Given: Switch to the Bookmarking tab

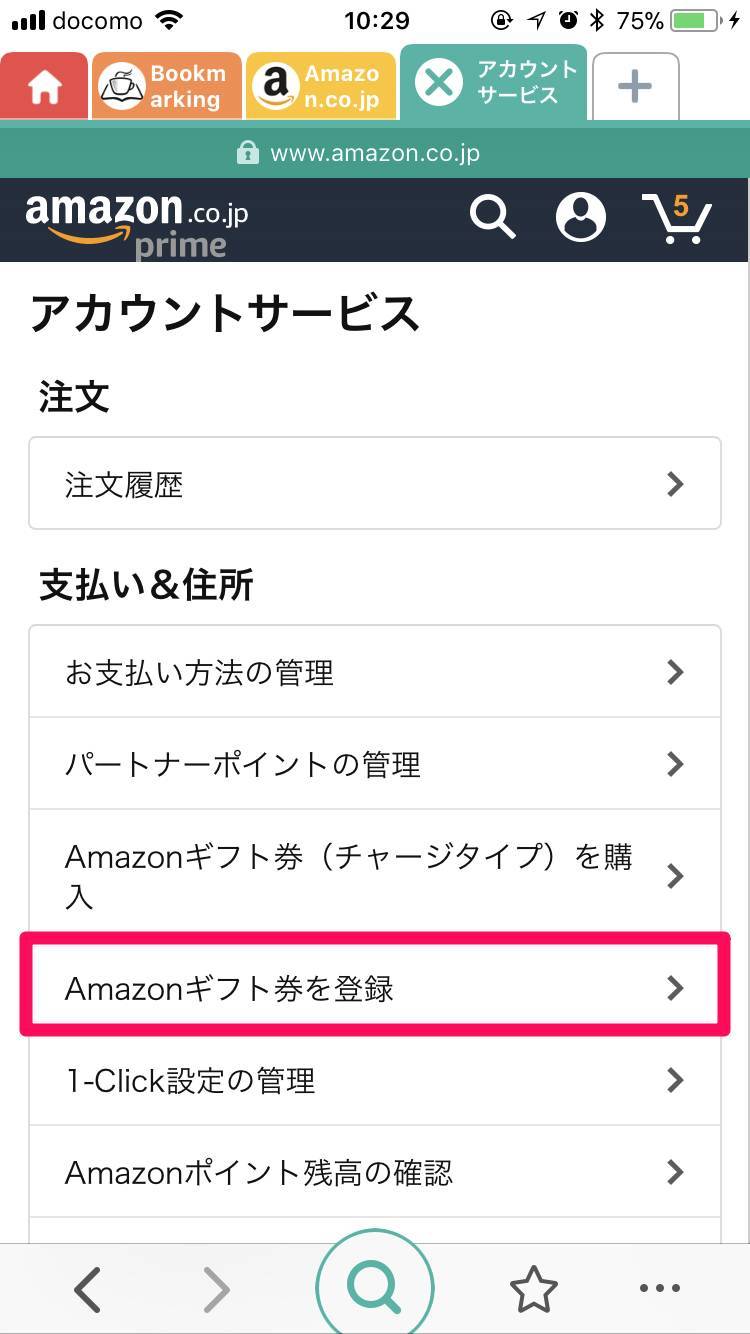Looking at the screenshot, I should click(x=167, y=86).
